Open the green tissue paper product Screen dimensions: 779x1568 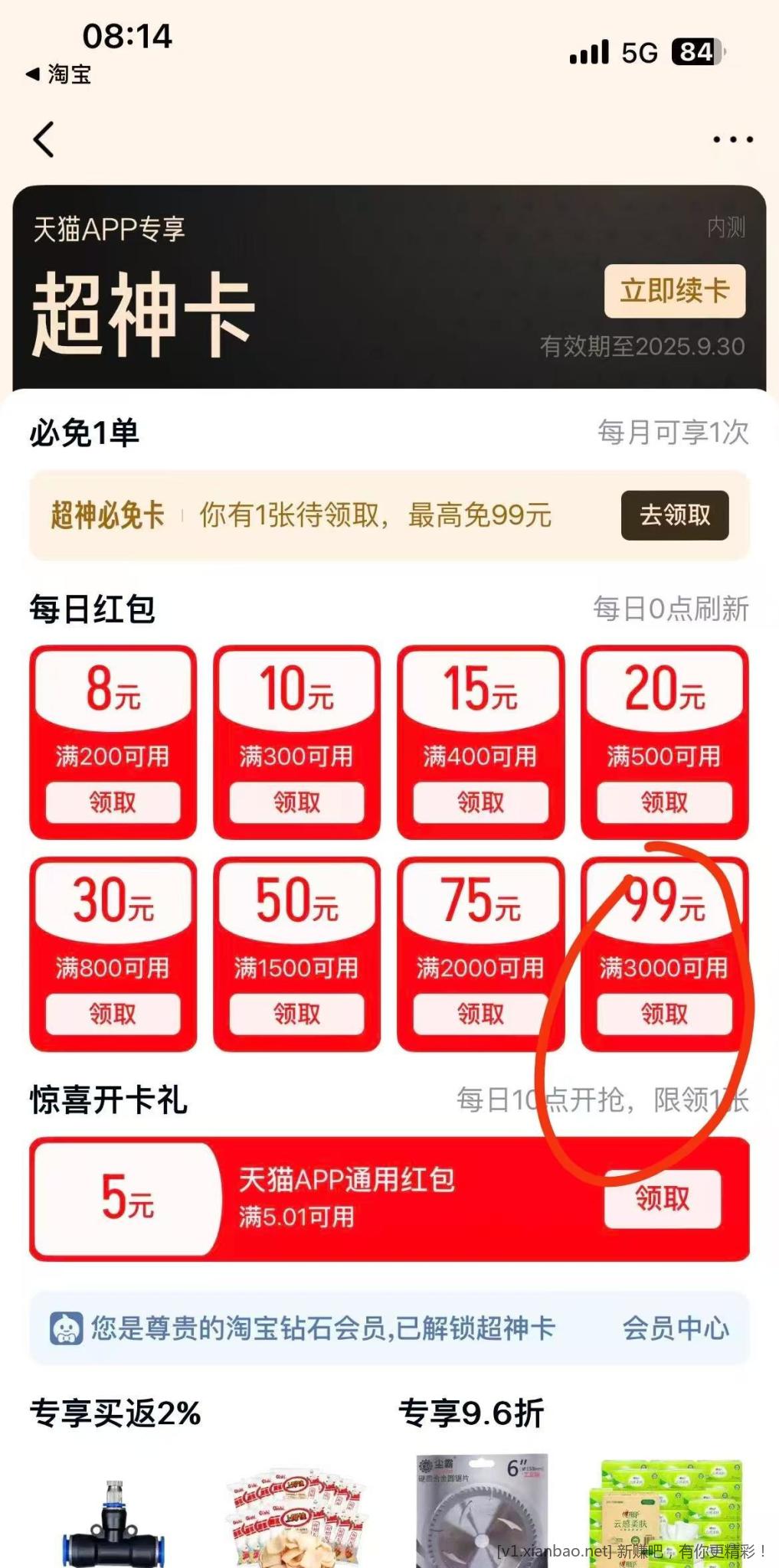(665, 1512)
